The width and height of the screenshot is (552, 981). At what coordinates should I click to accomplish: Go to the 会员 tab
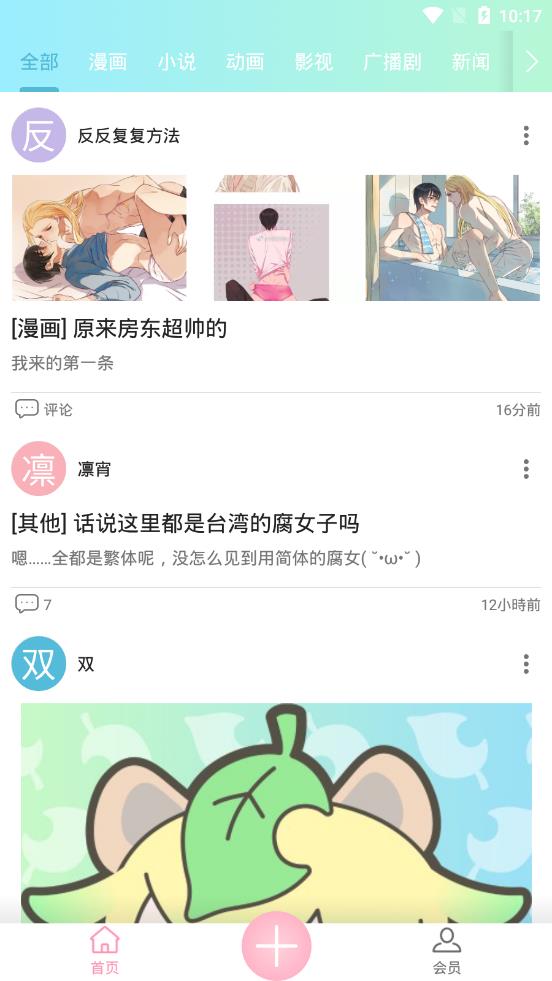point(447,950)
